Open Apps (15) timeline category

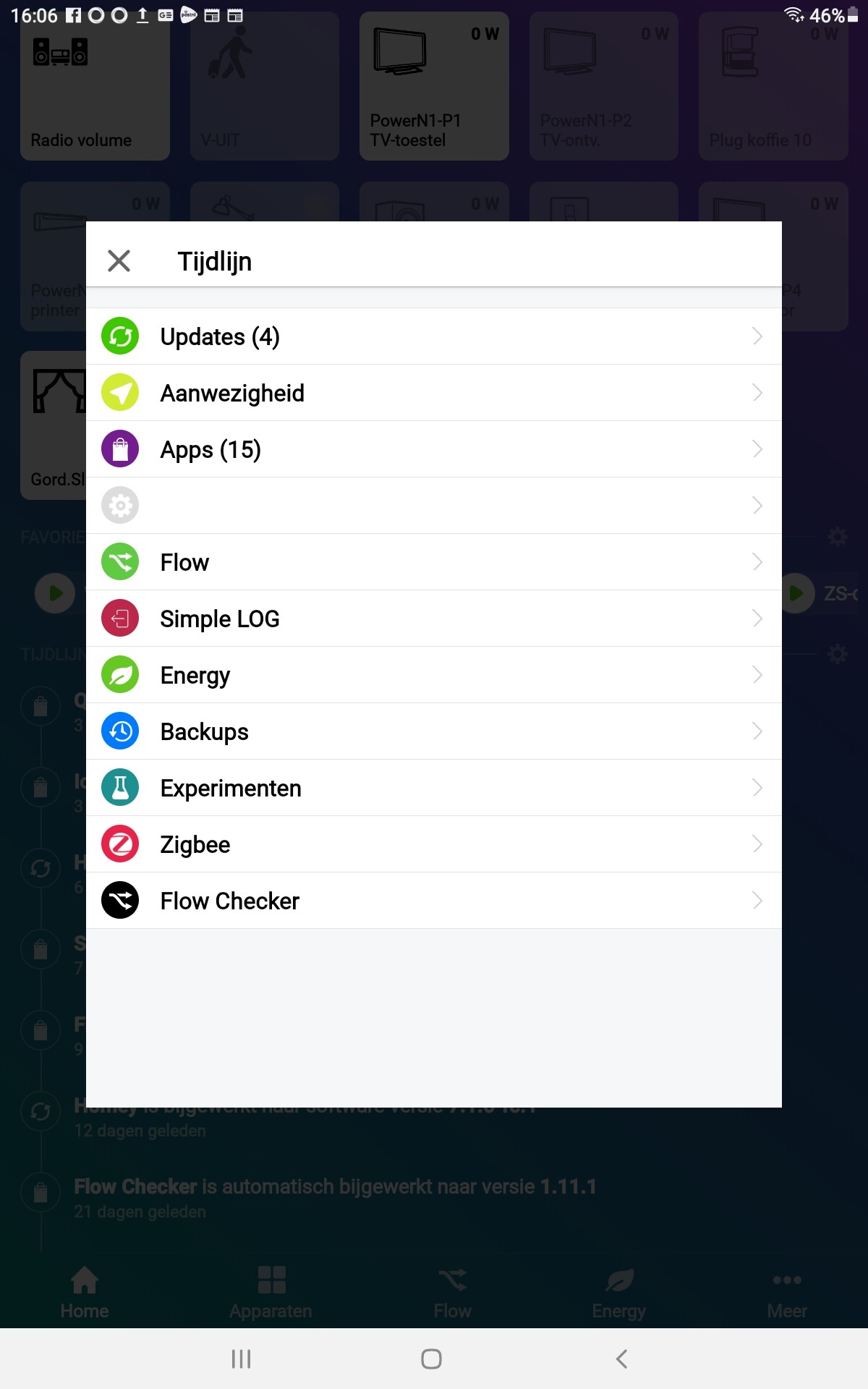(x=433, y=449)
